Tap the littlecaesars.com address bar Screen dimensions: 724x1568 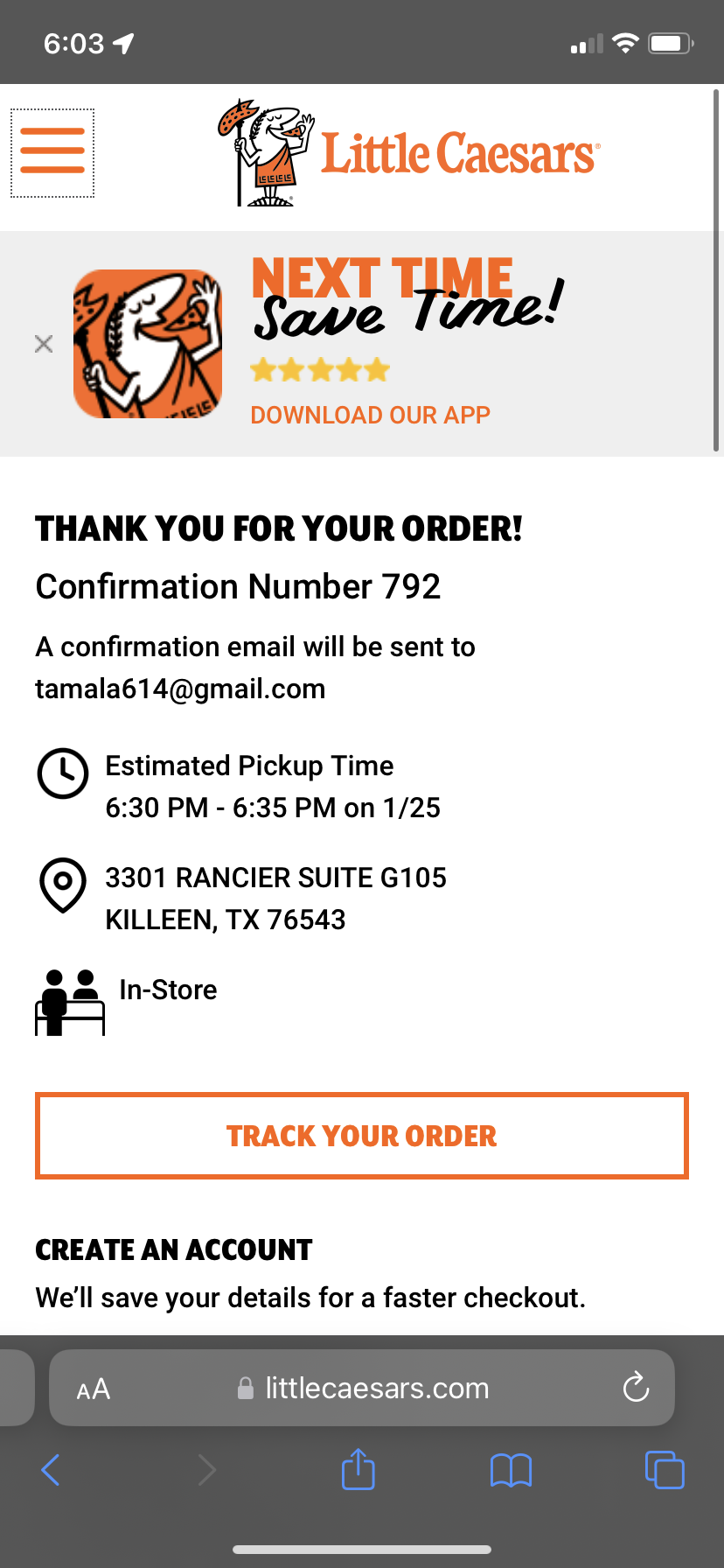point(376,1389)
